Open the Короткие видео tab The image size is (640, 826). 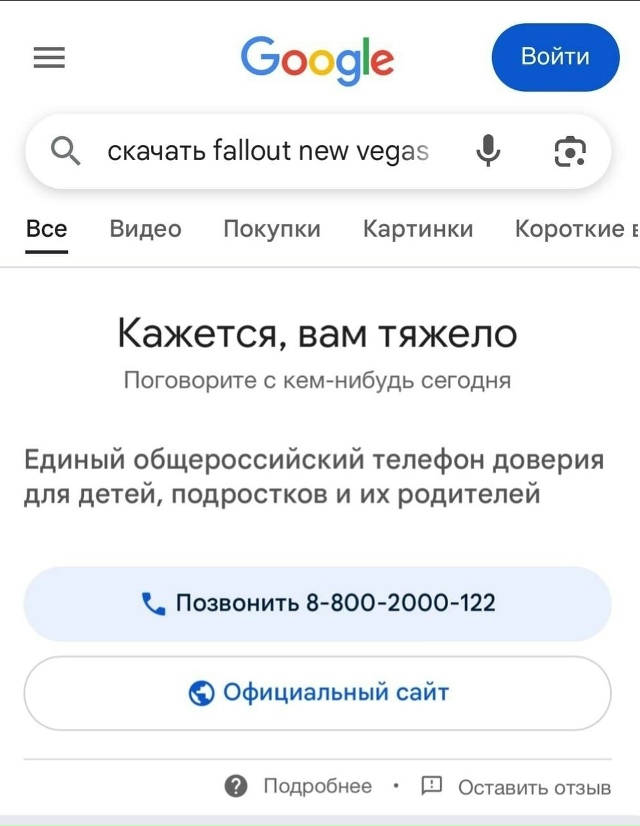coord(577,229)
